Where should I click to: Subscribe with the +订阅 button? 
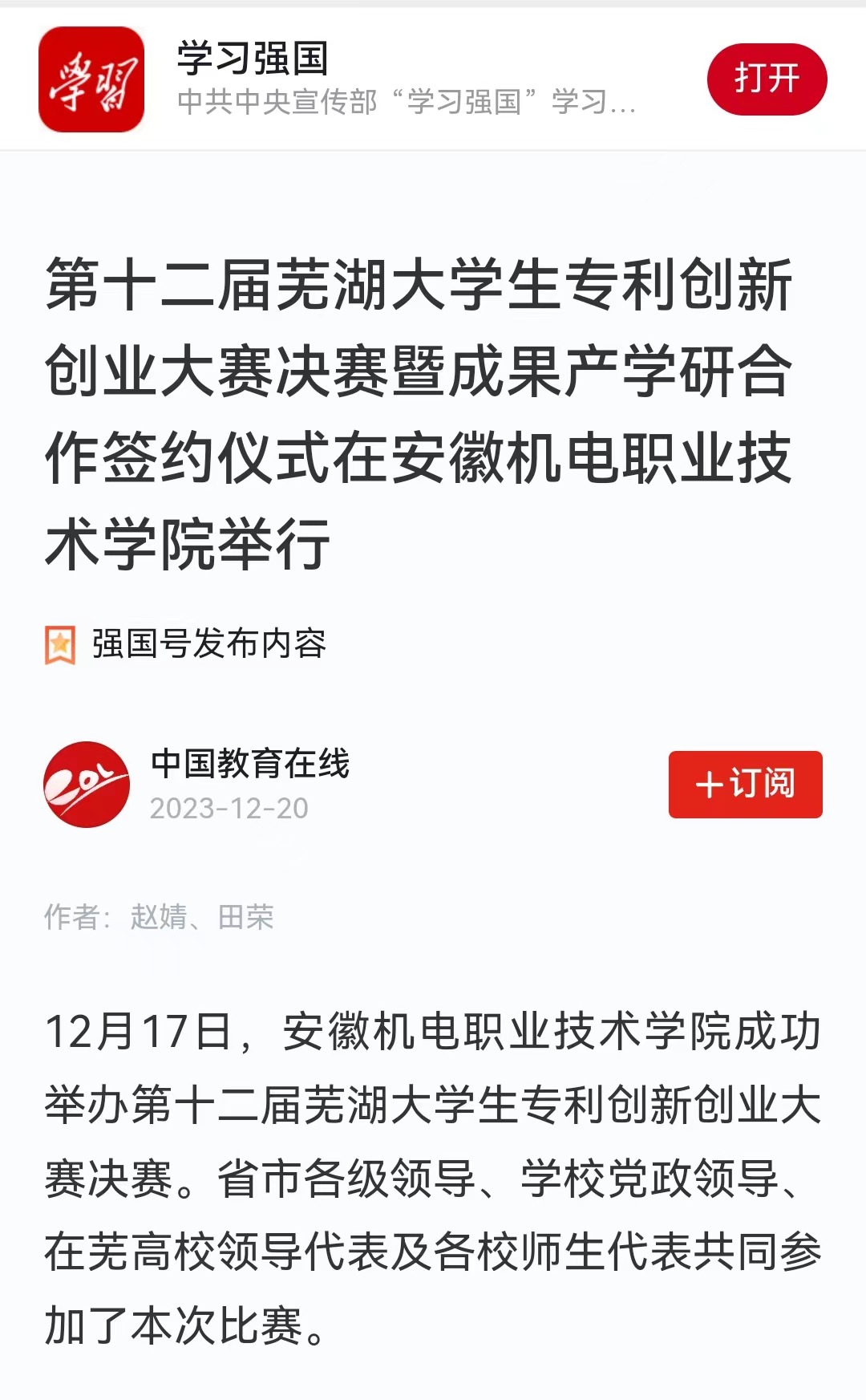tap(745, 784)
